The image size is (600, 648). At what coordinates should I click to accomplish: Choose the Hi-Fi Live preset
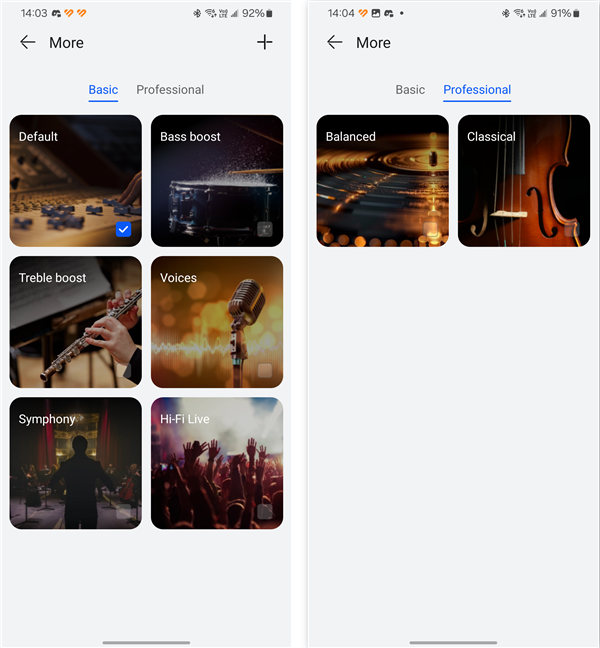[217, 463]
